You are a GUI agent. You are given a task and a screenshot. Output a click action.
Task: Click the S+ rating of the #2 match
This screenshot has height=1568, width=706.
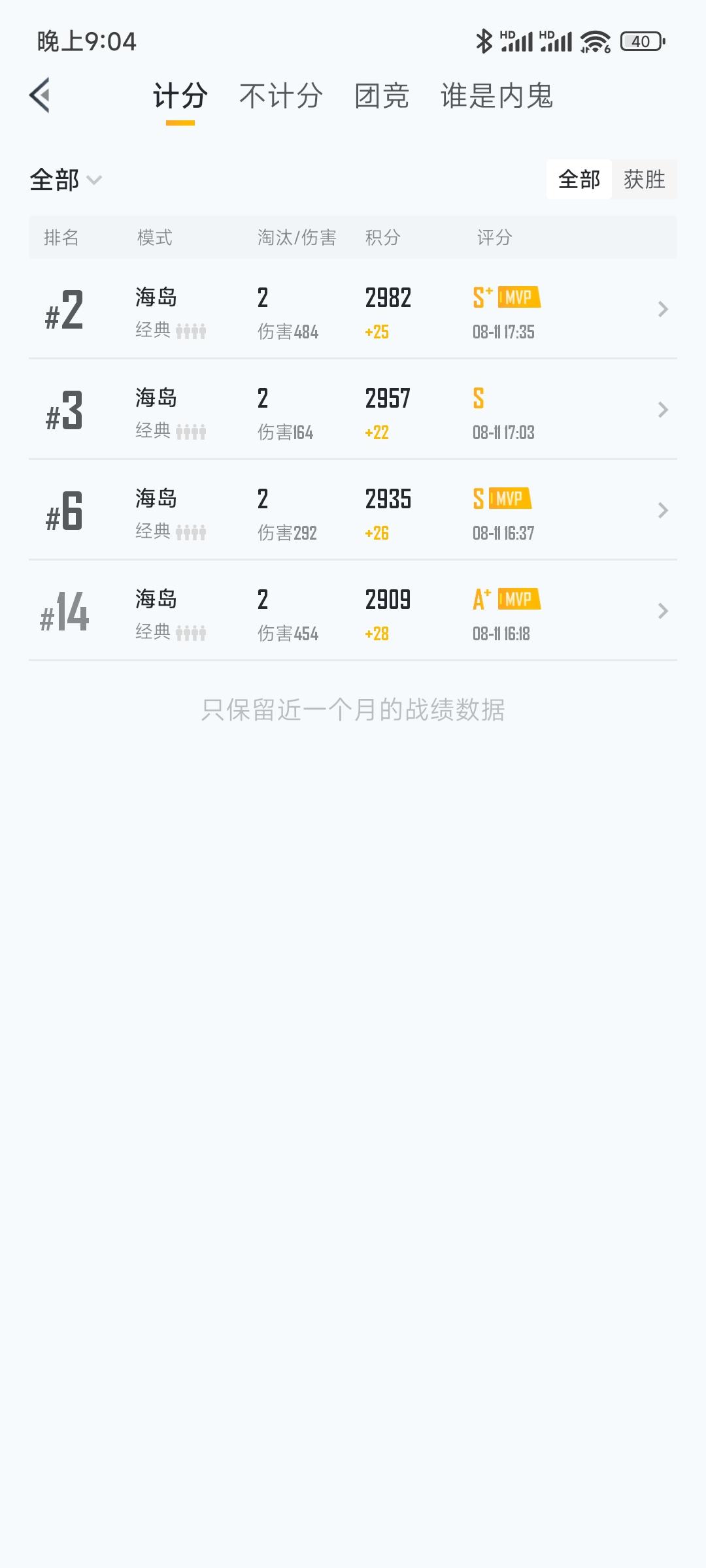(482, 298)
